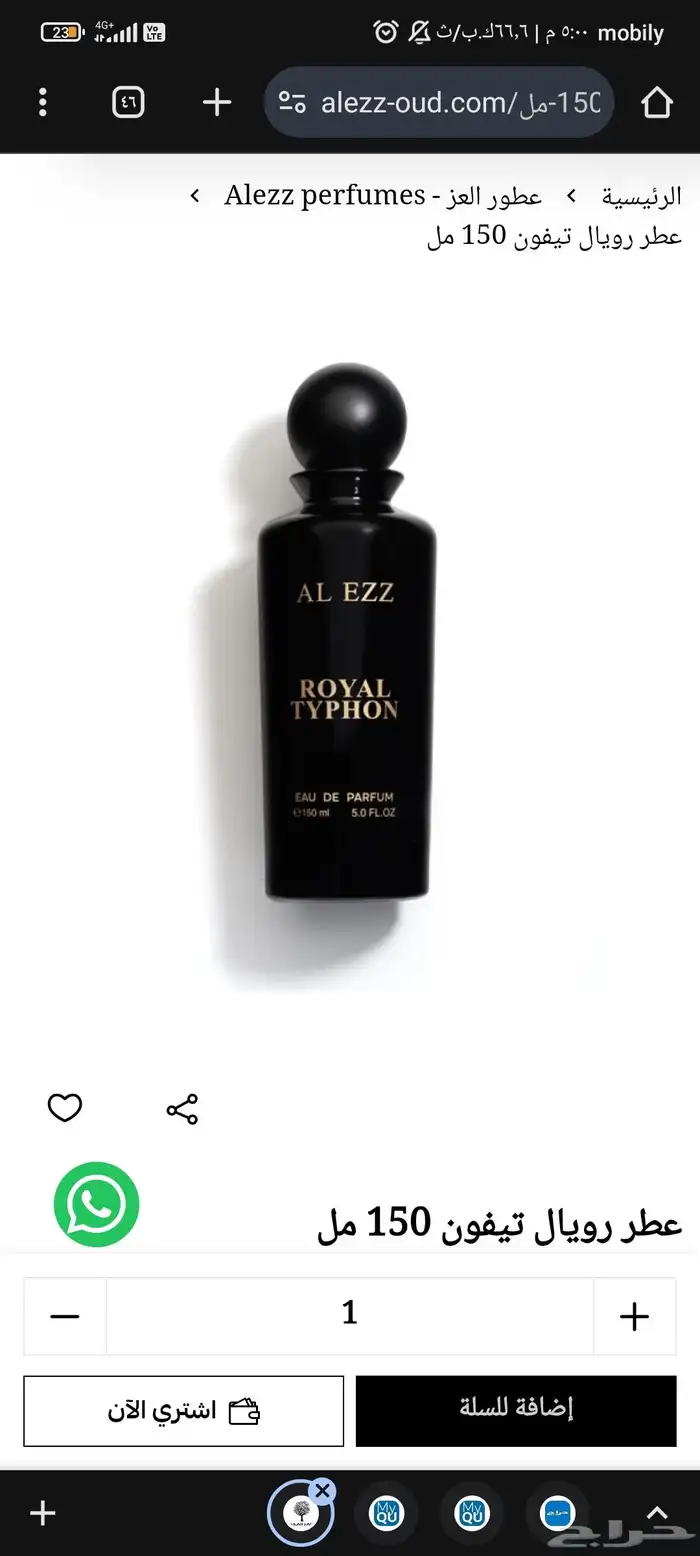Open the browser overflow menu
700x1556 pixels.
click(x=42, y=102)
